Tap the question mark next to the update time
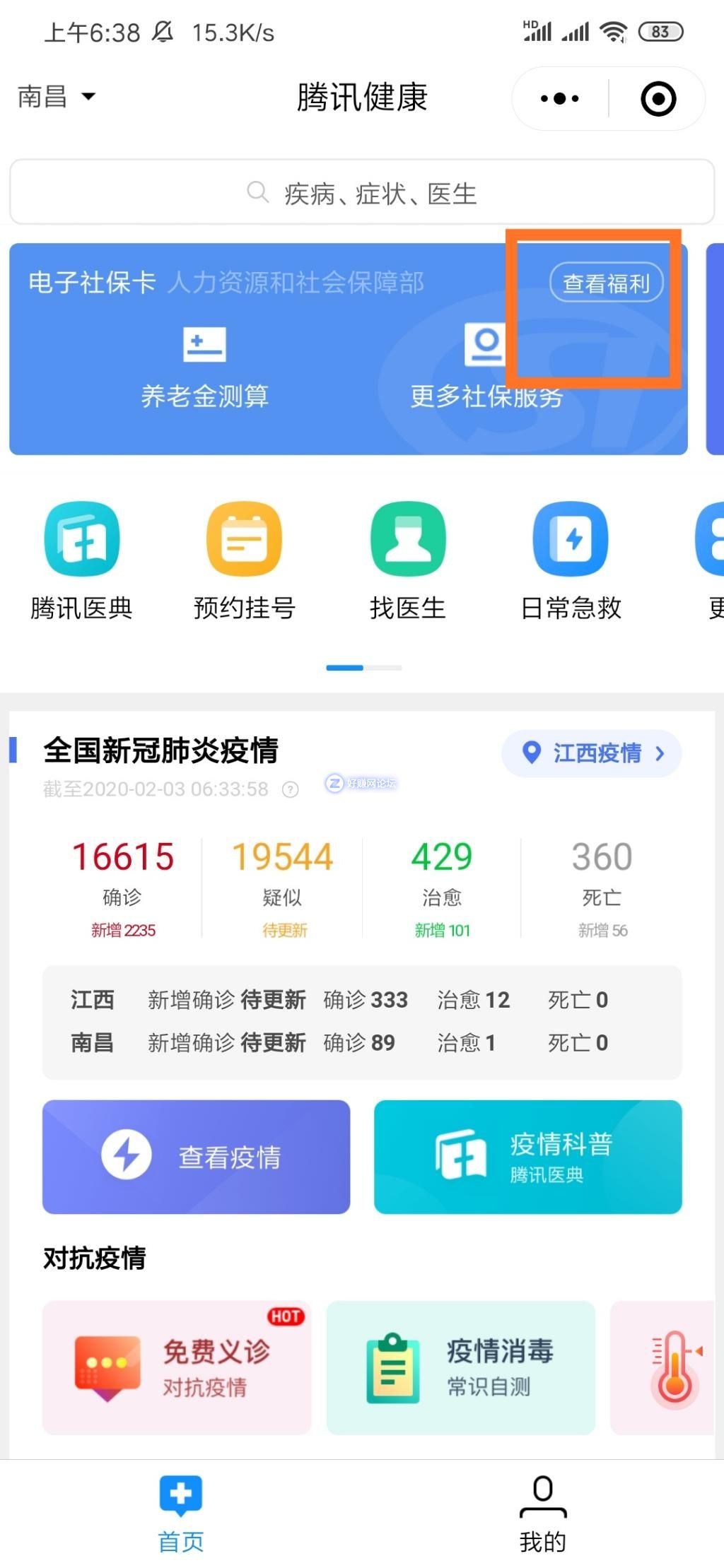The image size is (724, 1568). tap(290, 789)
